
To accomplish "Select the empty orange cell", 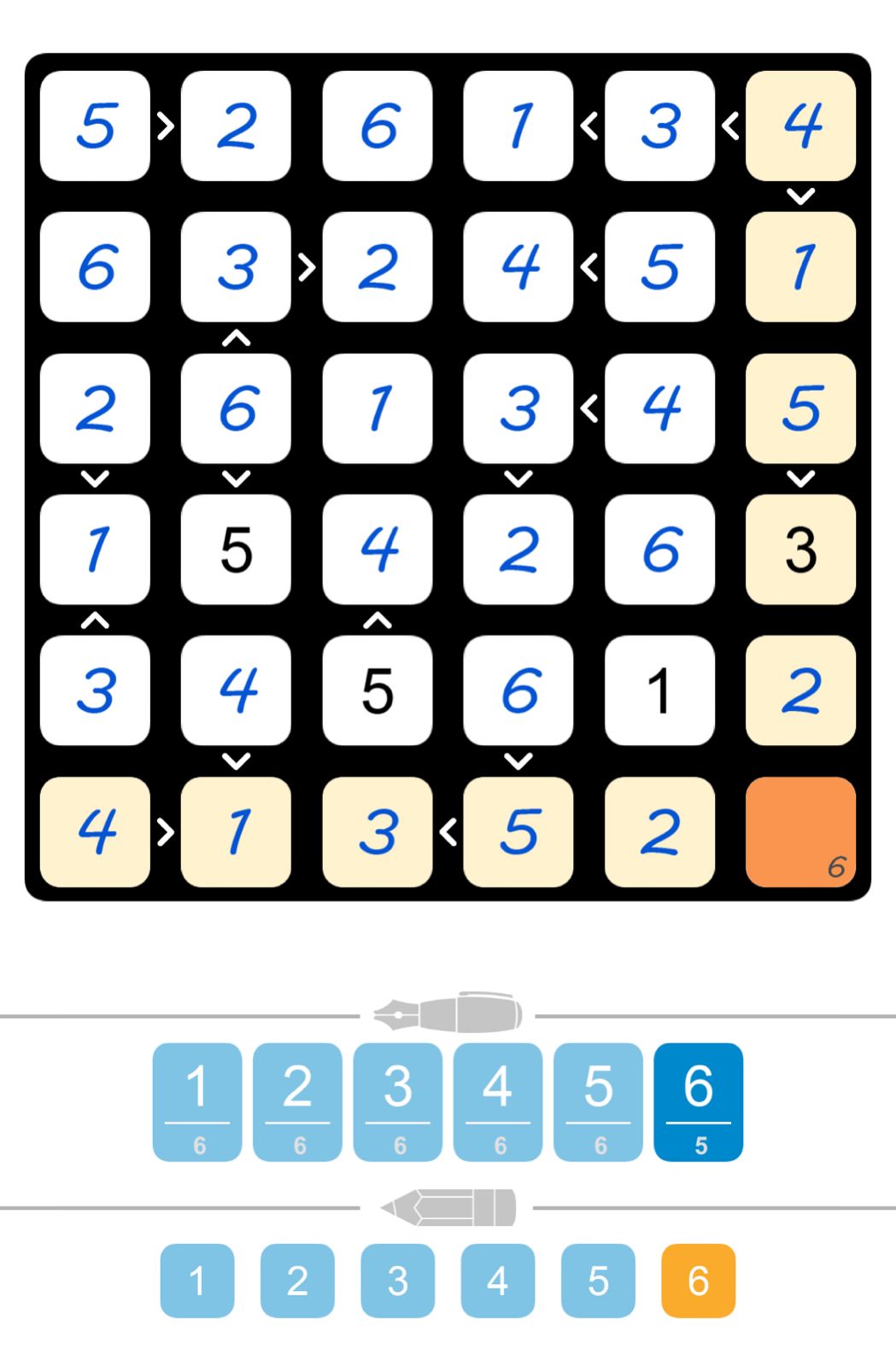I will click(x=800, y=831).
